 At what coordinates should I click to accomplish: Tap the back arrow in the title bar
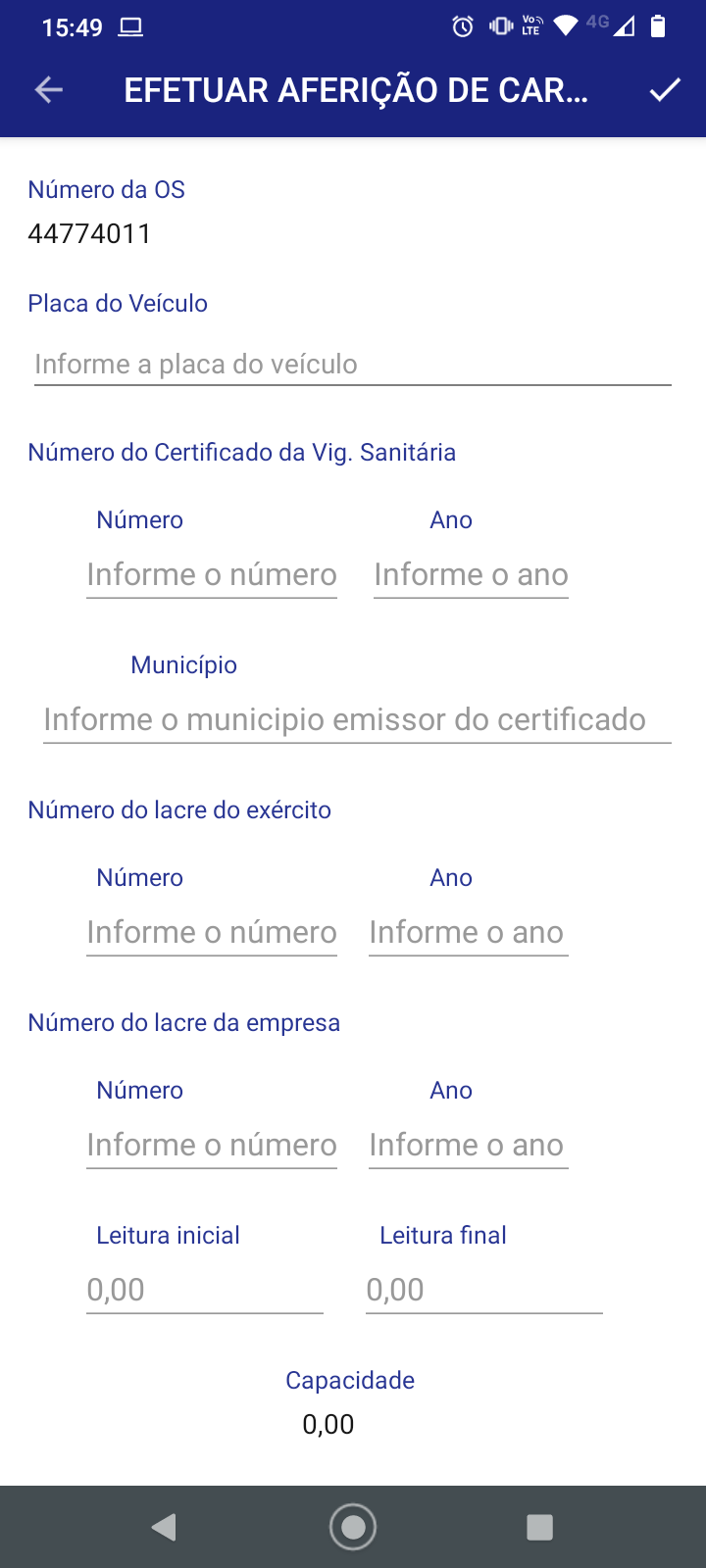(x=46, y=89)
